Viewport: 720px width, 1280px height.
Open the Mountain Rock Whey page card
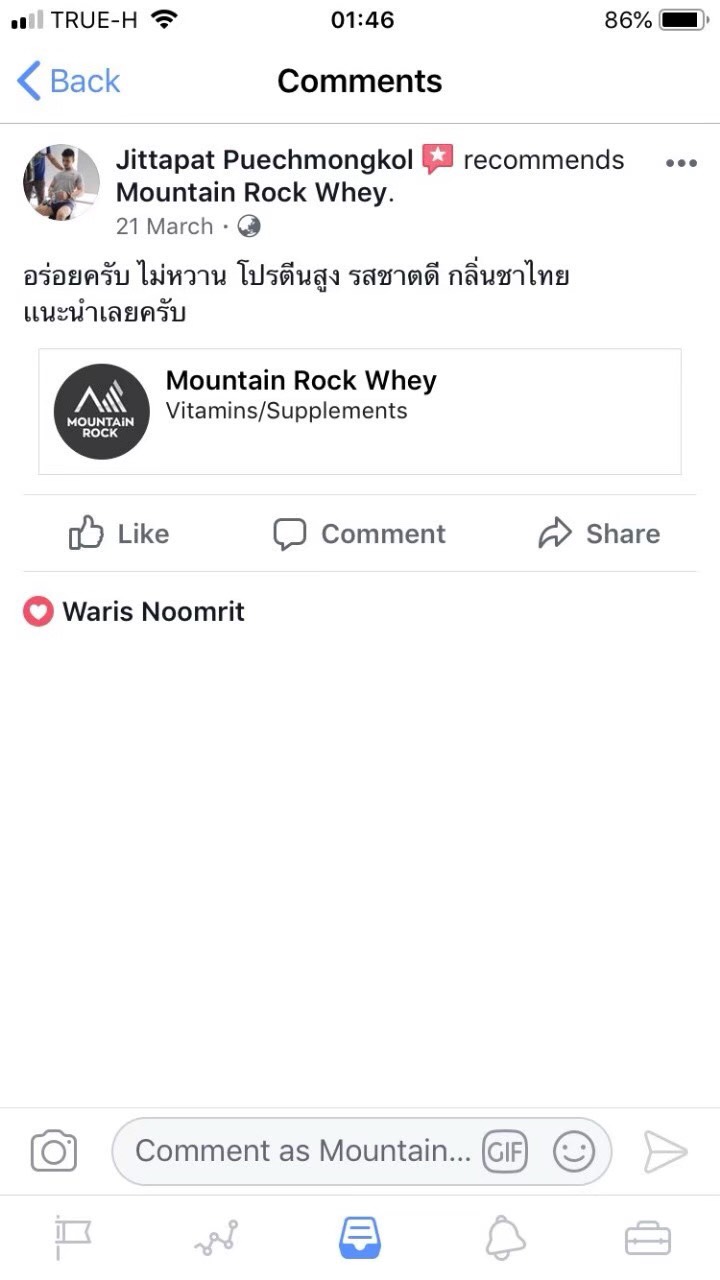(360, 411)
